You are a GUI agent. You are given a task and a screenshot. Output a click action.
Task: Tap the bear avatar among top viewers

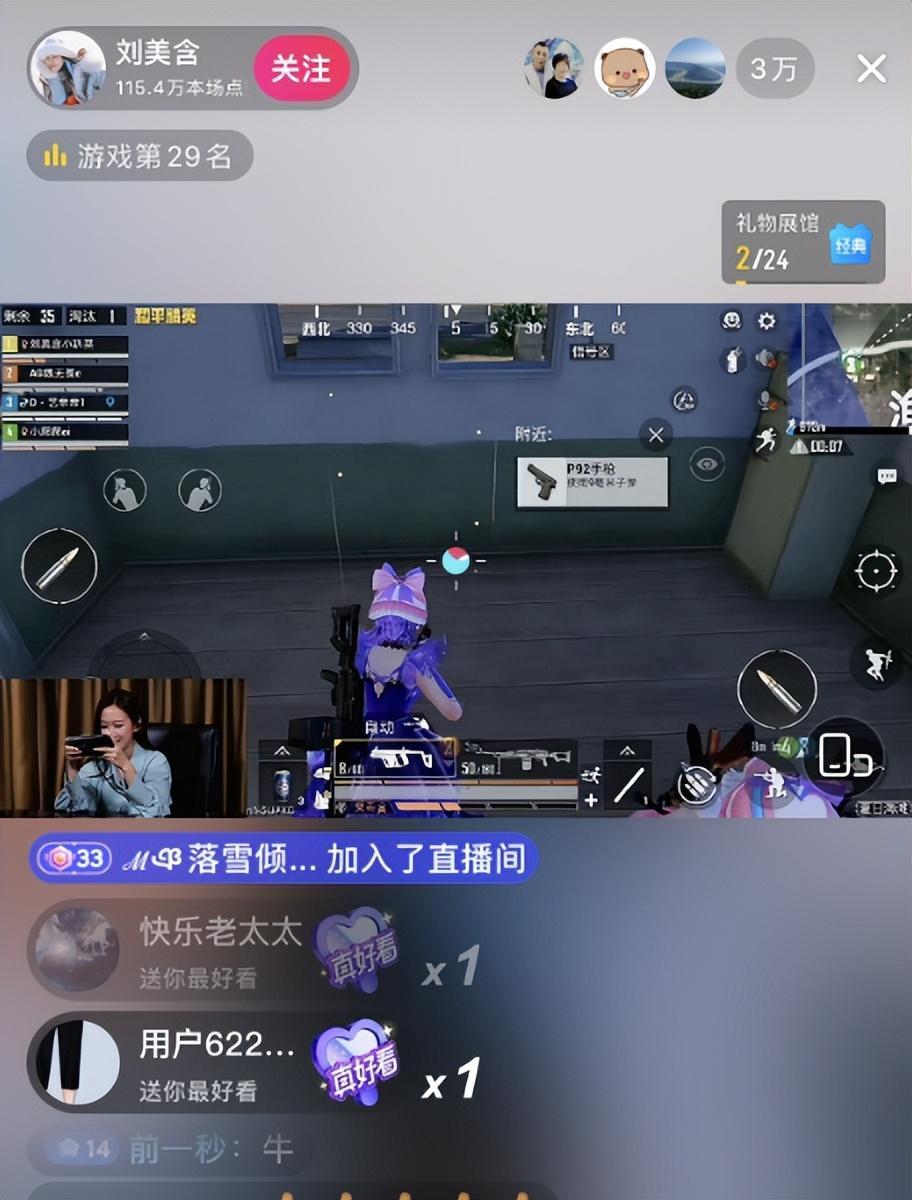pyautogui.click(x=624, y=69)
